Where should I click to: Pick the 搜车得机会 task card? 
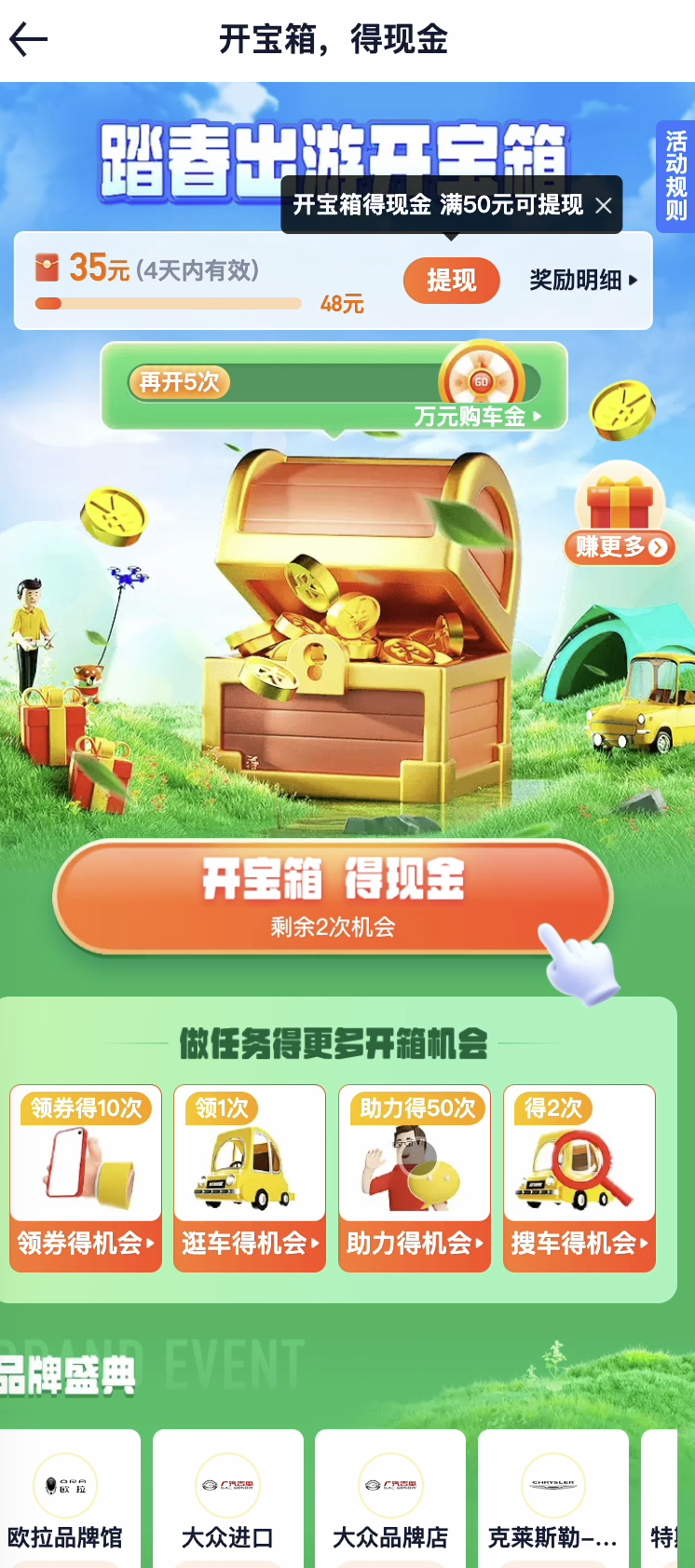[579, 1177]
